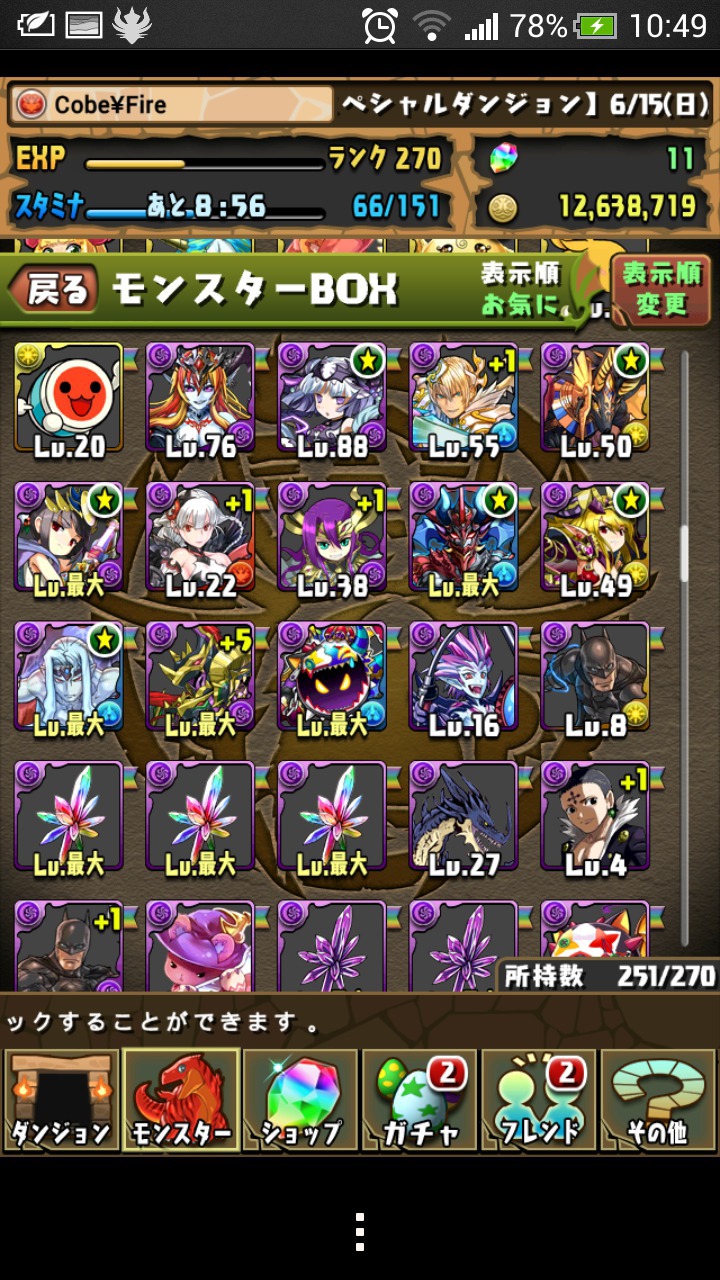Open the ショップ tab
This screenshot has height=1280, width=720.
point(300,1100)
